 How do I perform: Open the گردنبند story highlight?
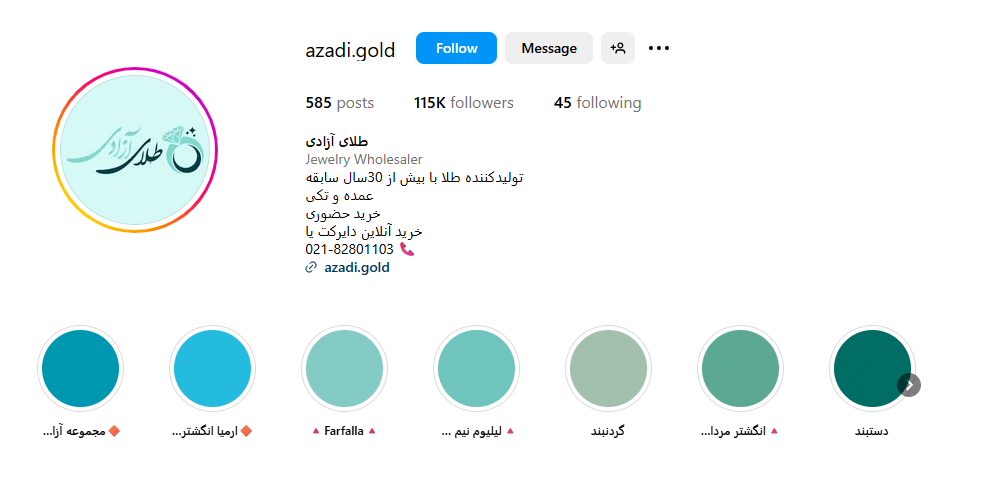[x=608, y=370]
